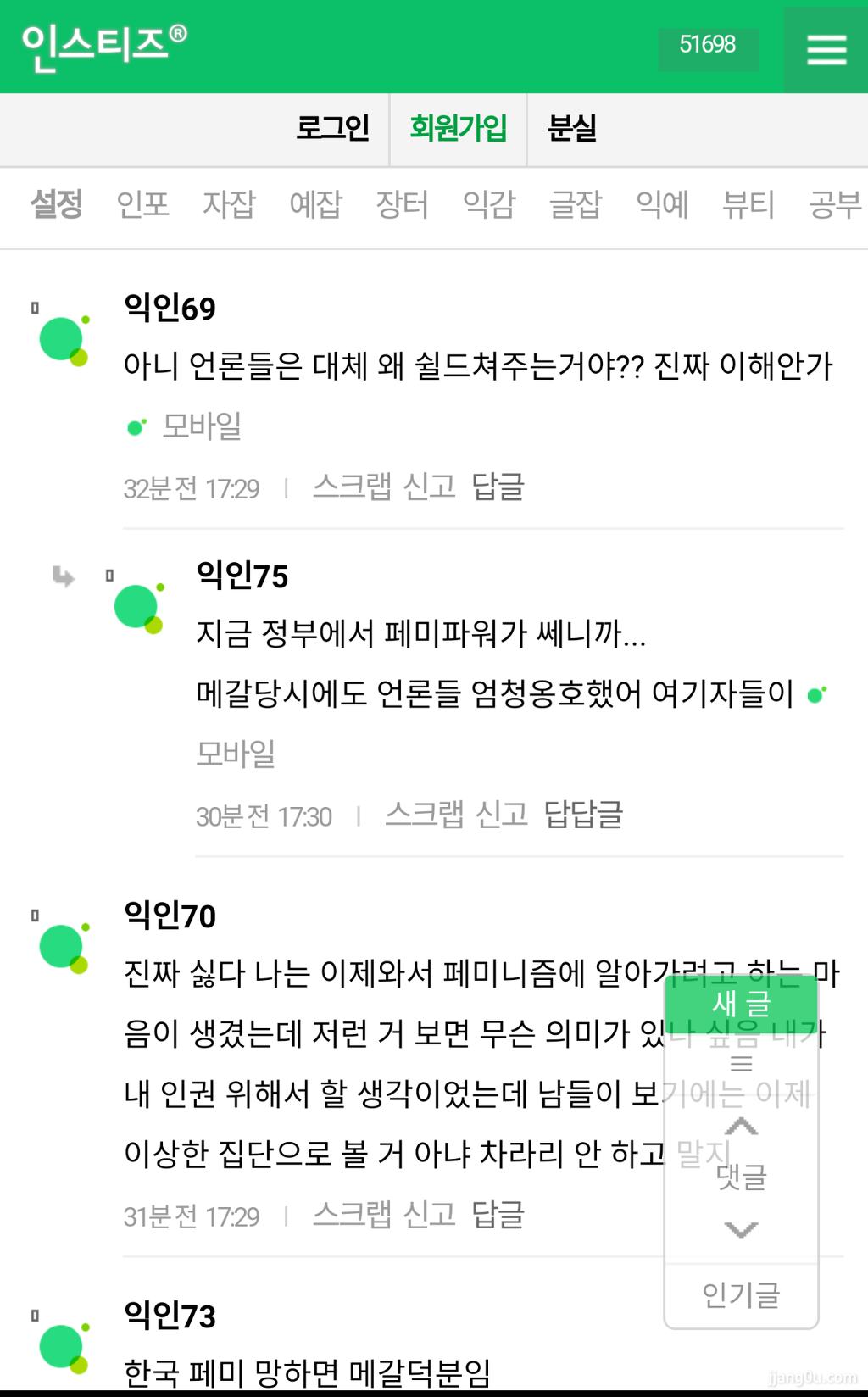Switch to the 인포 tab

(x=142, y=204)
